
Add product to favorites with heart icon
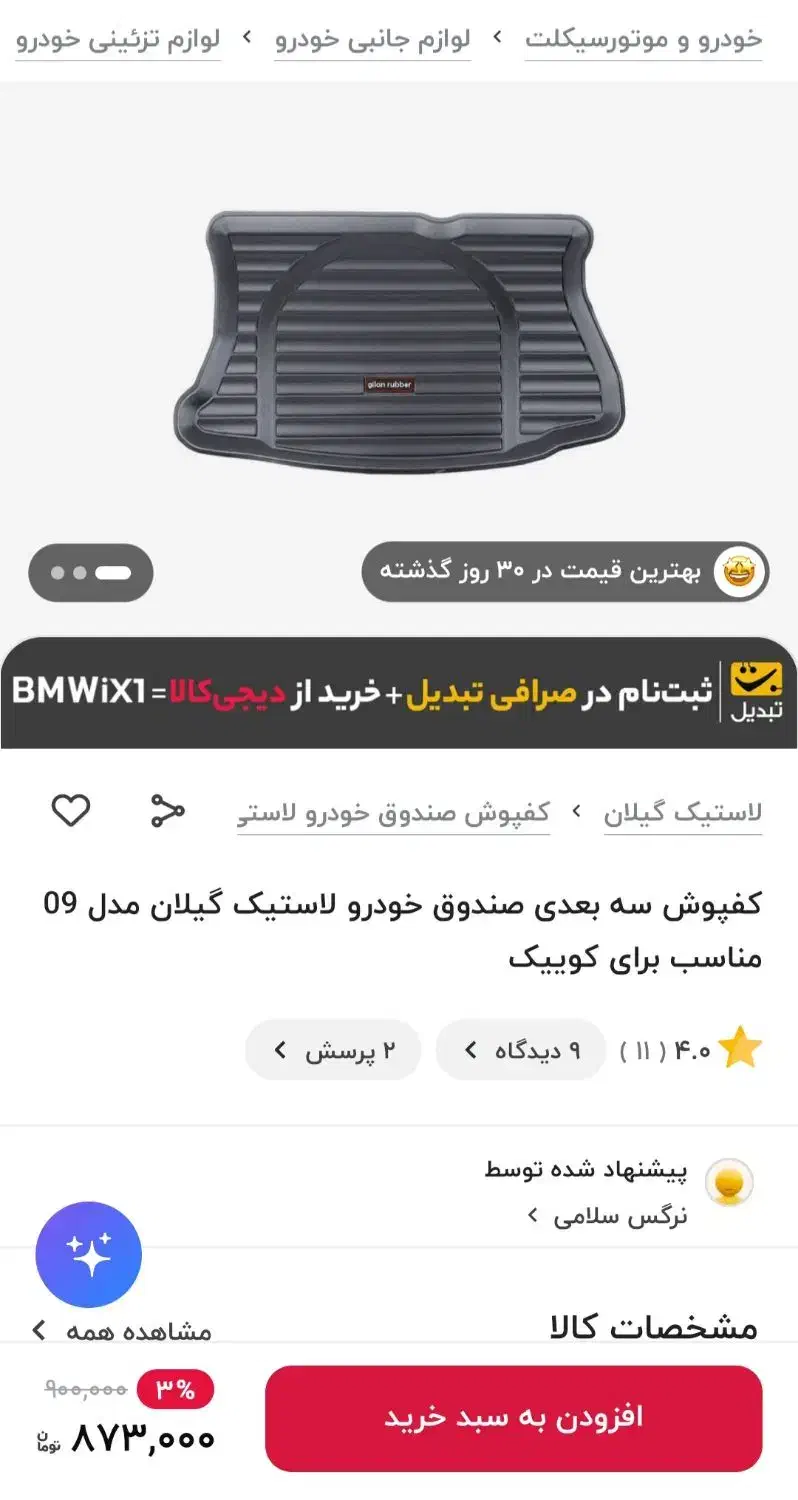click(x=70, y=810)
